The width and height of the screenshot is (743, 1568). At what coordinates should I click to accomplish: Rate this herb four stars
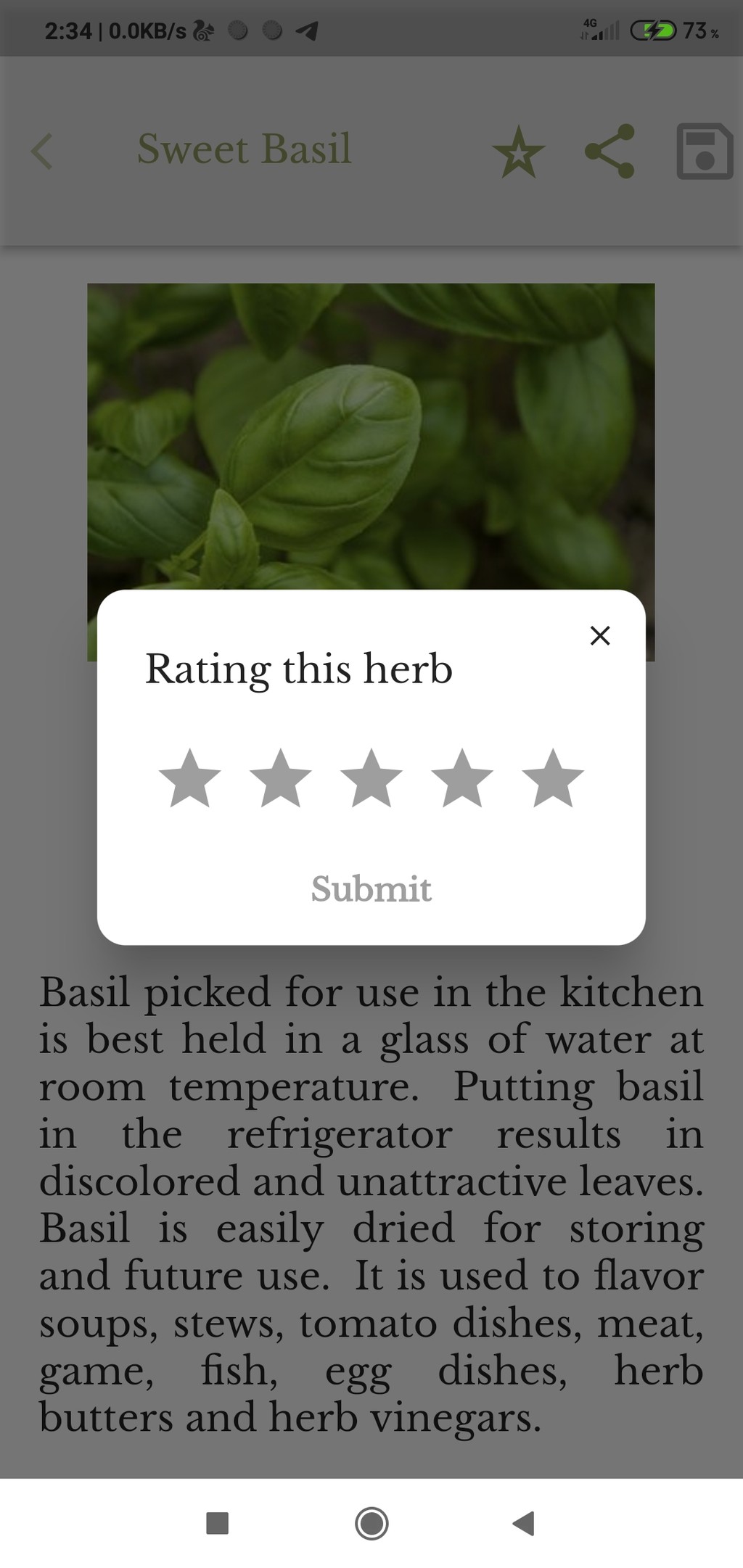coord(462,778)
